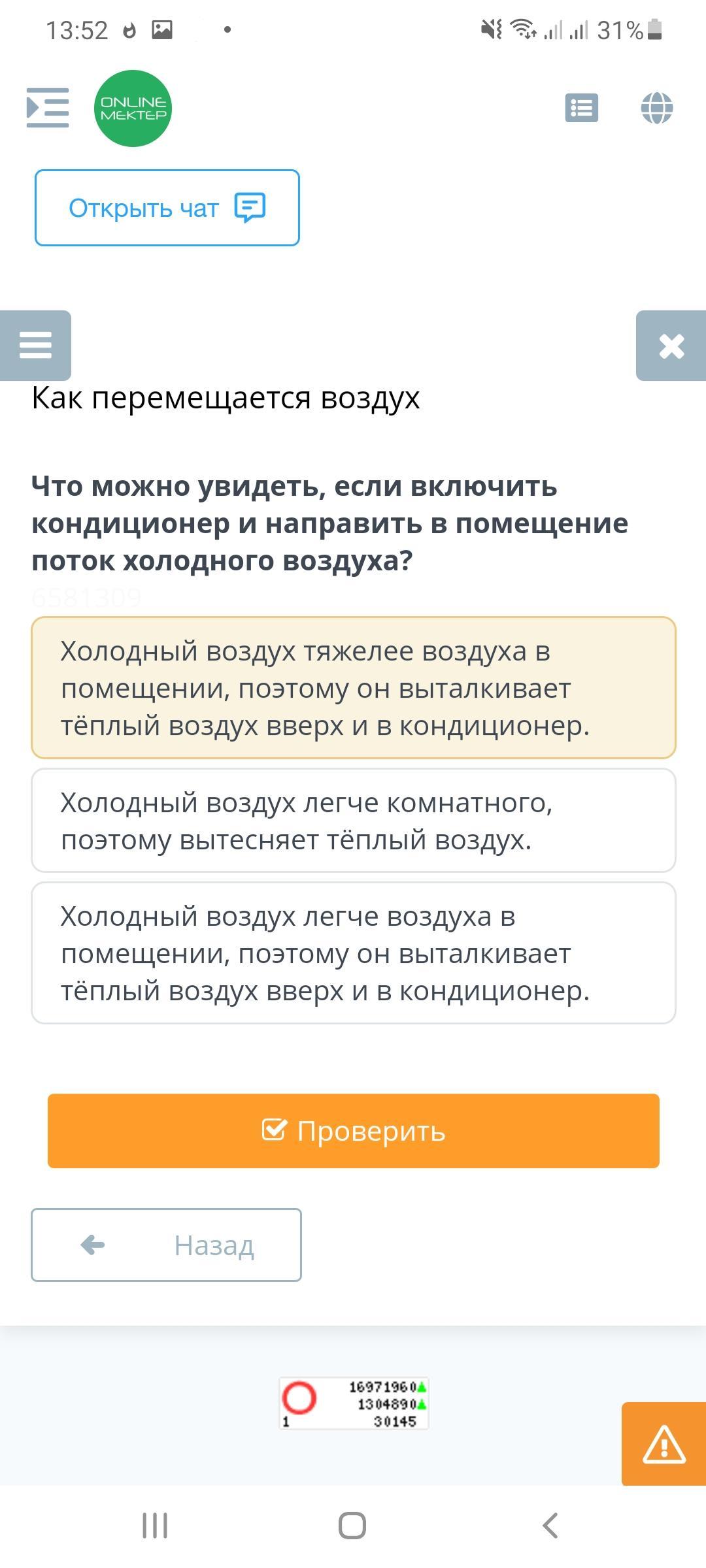Open the chat with Открыть чат
This screenshot has width=706, height=1568.
(167, 208)
